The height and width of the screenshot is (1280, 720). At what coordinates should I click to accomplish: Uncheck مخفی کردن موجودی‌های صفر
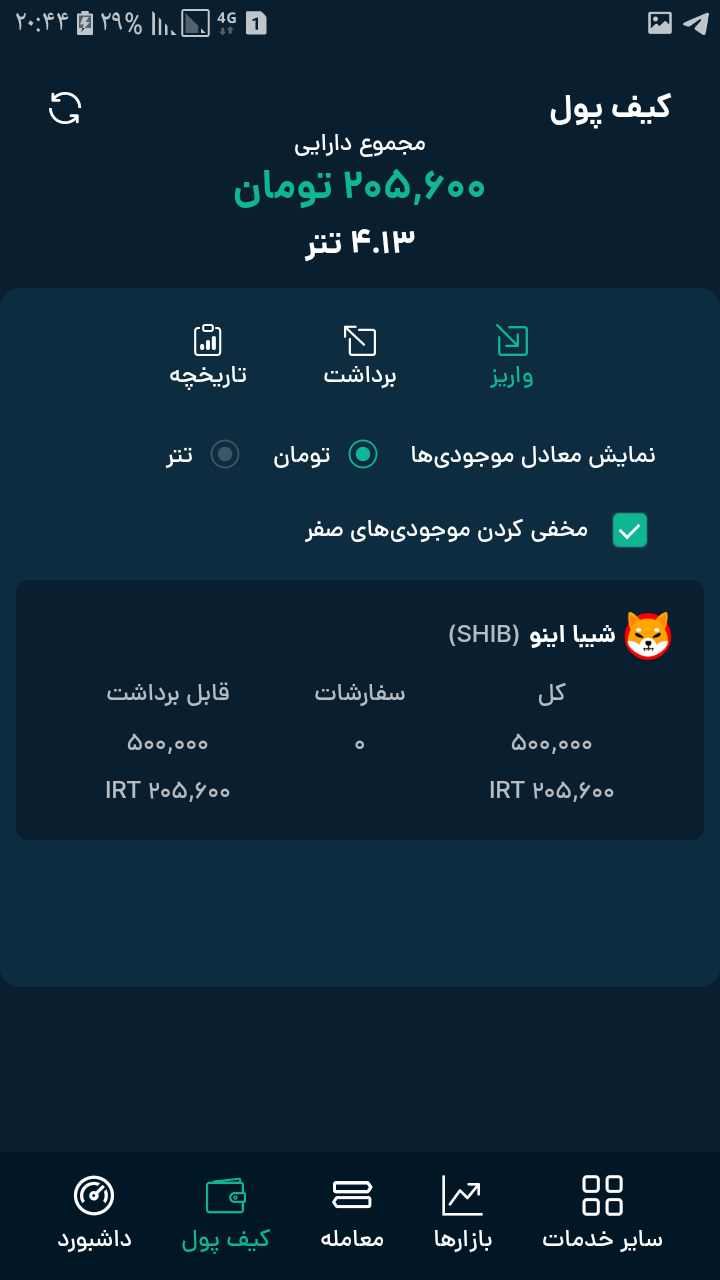pyautogui.click(x=630, y=530)
